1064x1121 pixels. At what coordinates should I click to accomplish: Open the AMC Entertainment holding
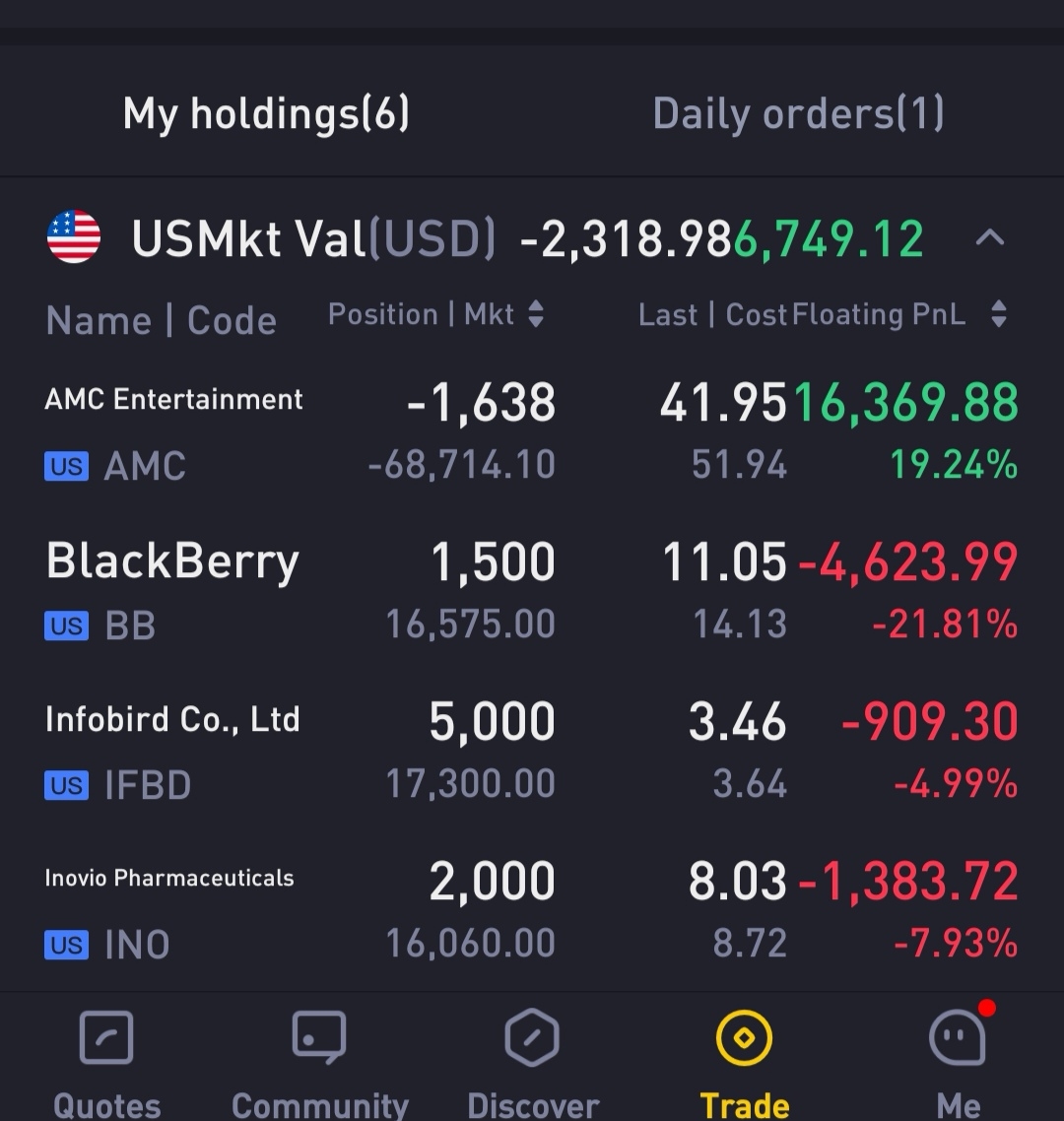click(x=174, y=431)
